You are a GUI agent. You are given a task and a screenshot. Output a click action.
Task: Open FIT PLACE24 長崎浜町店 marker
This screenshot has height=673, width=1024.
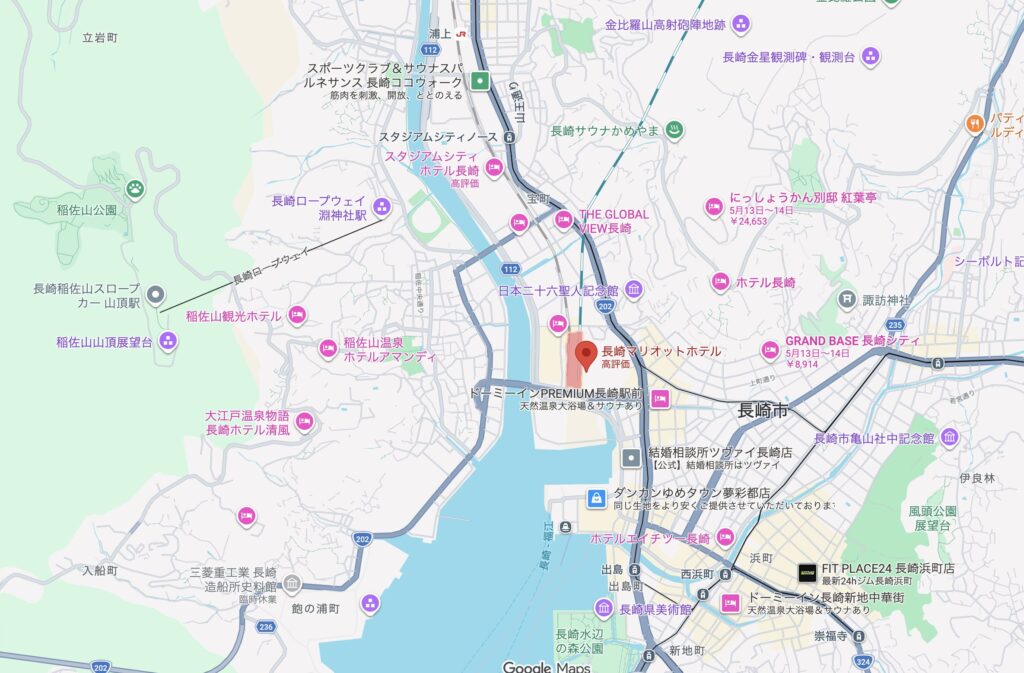pos(805,573)
